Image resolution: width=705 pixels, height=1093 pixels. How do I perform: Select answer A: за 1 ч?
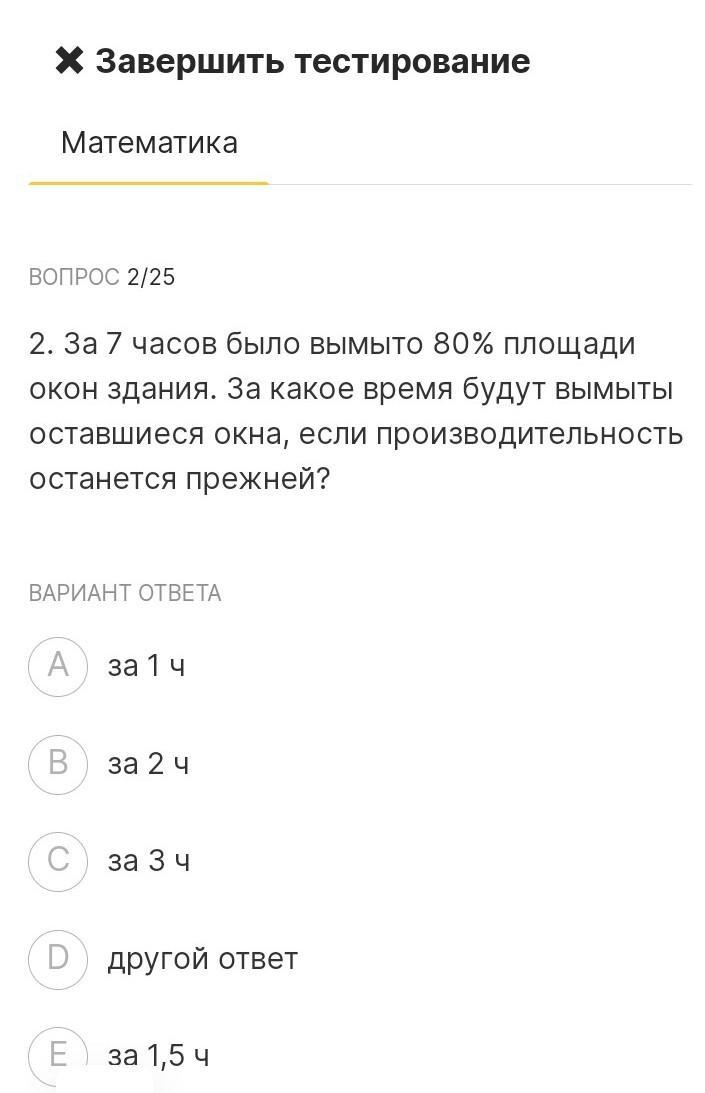click(59, 666)
